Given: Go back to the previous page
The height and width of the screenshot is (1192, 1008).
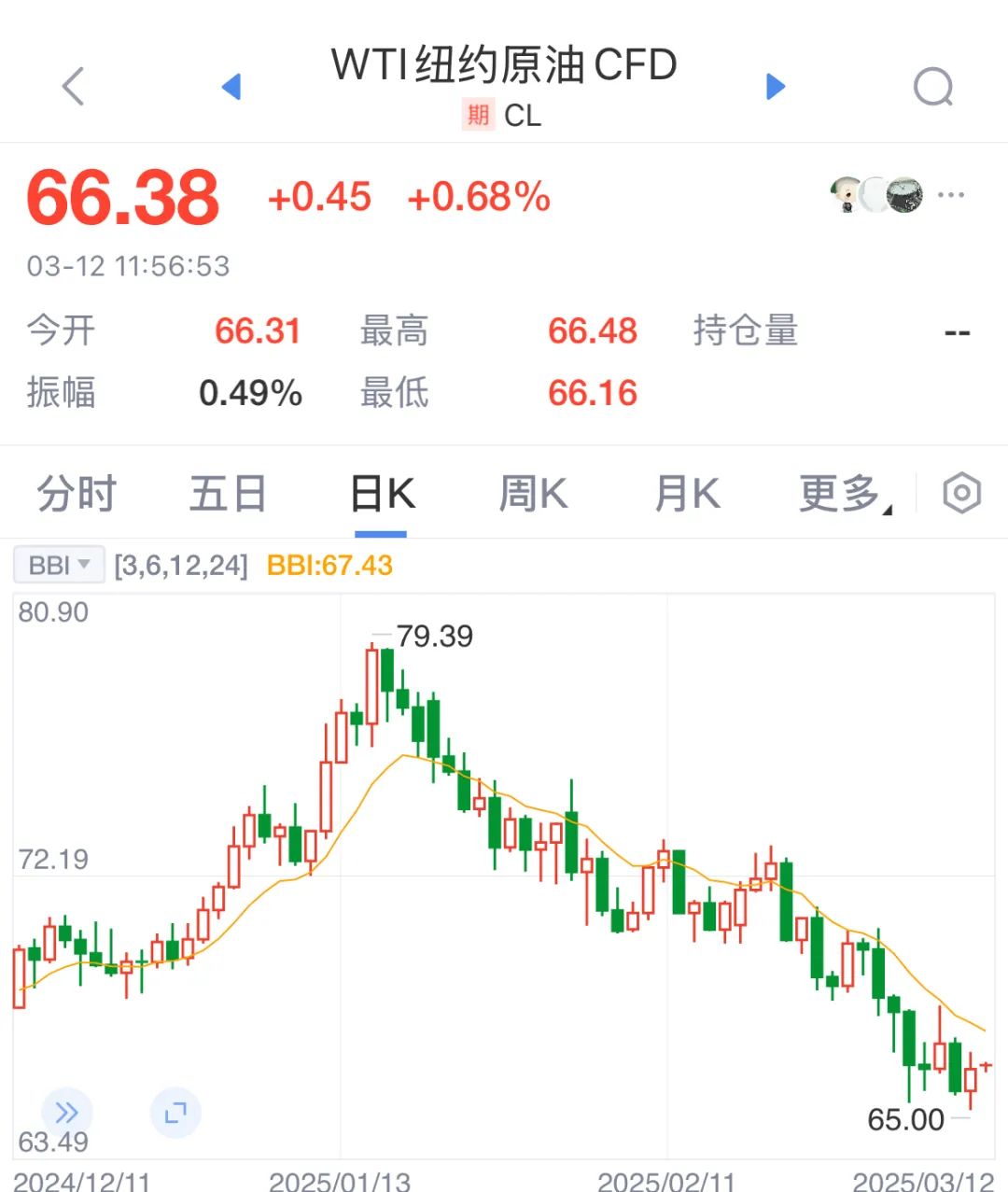Looking at the screenshot, I should [73, 87].
